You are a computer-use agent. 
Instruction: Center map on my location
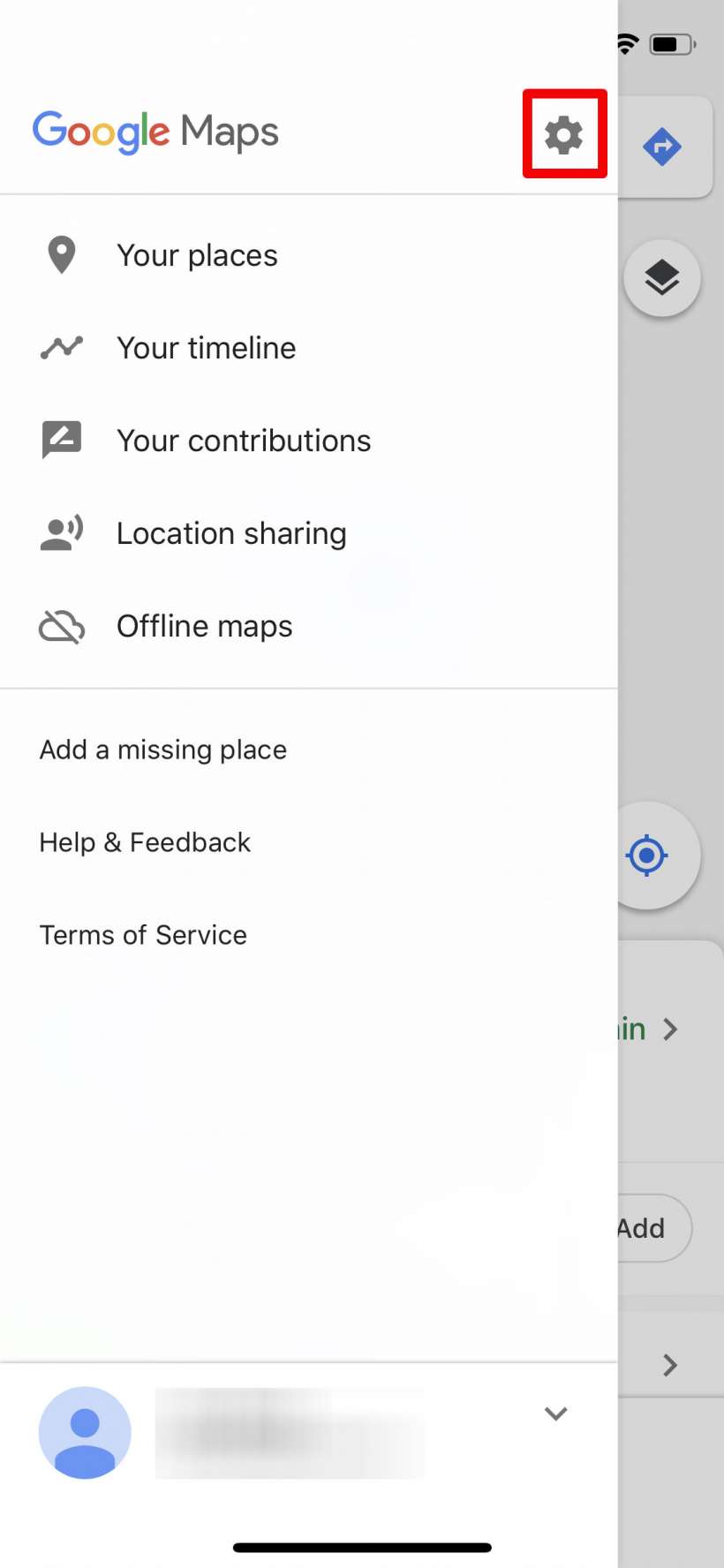pos(646,856)
